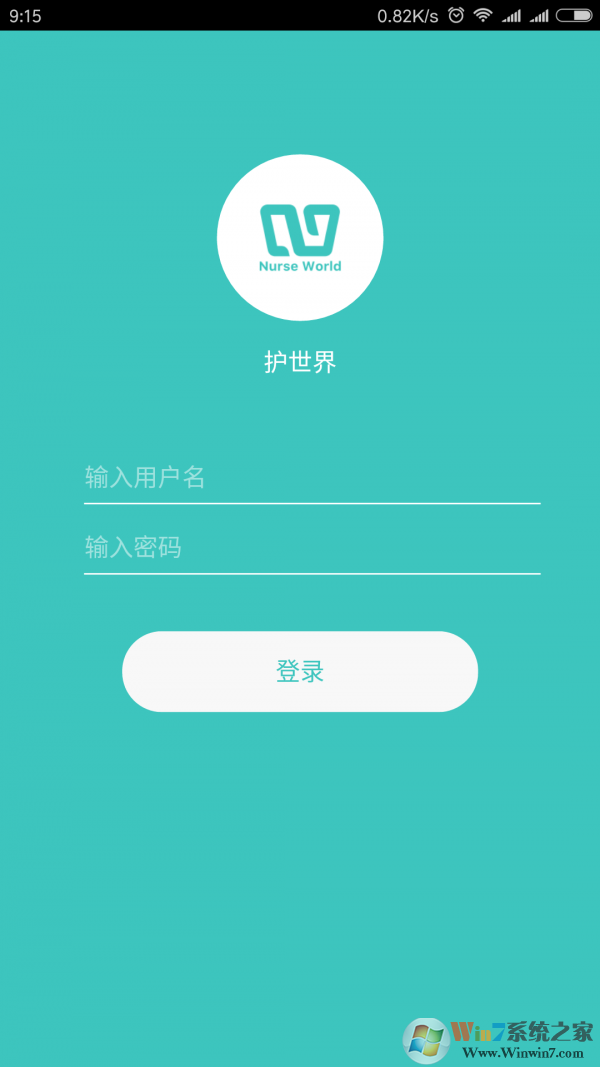Tap the 登录 login button
Viewport: 600px width, 1067px height.
300,671
